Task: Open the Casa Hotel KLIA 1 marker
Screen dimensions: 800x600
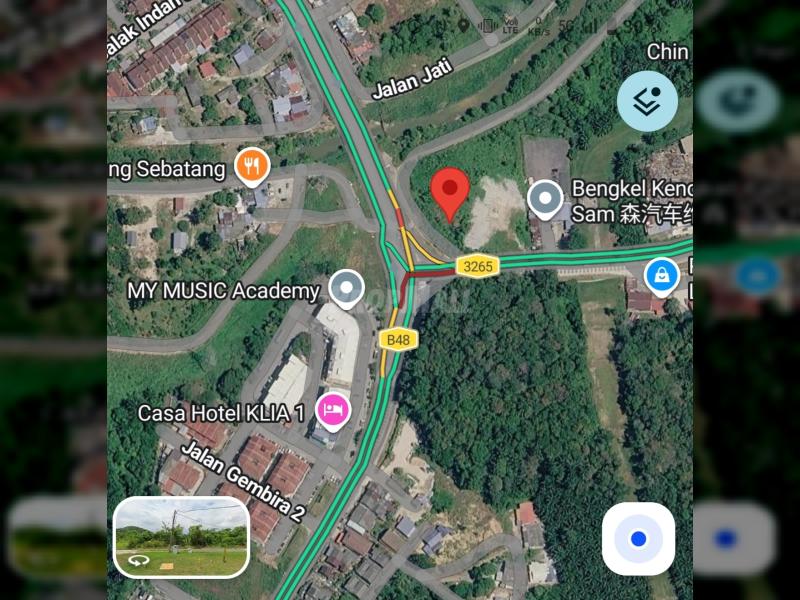Action: pyautogui.click(x=333, y=411)
